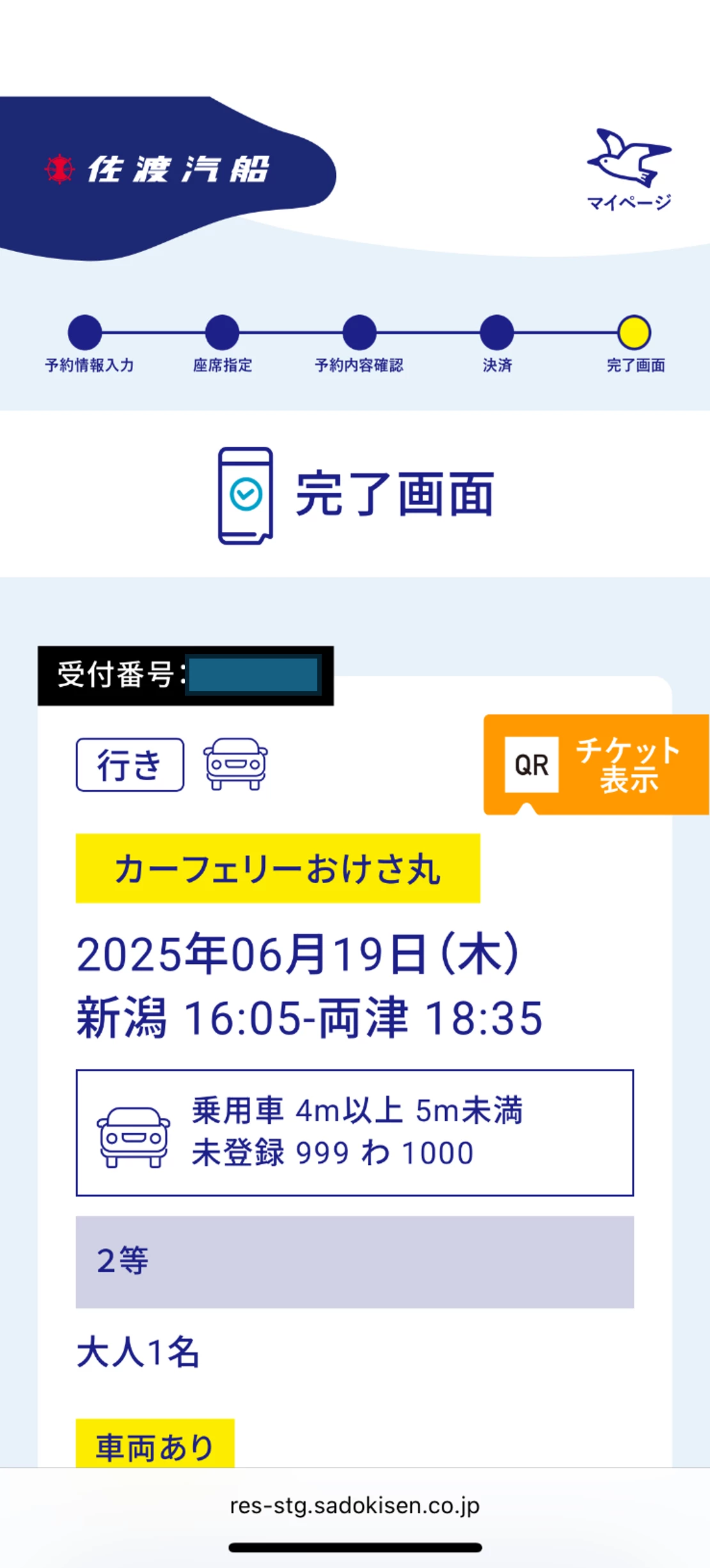
Task: Tap the res-stg.sadokisen.co.jp address bar
Action: 355,1505
